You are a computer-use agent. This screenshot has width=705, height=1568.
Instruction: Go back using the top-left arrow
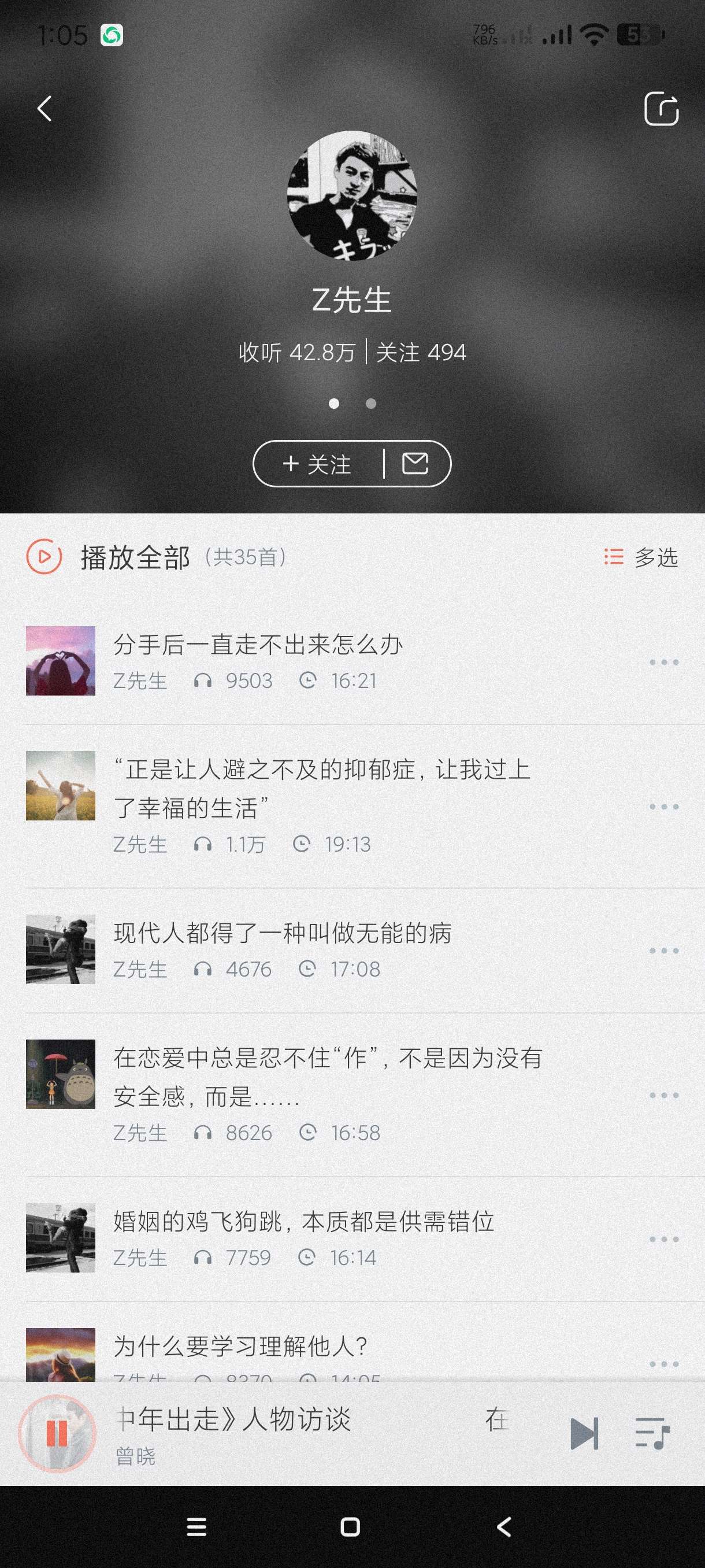[44, 109]
